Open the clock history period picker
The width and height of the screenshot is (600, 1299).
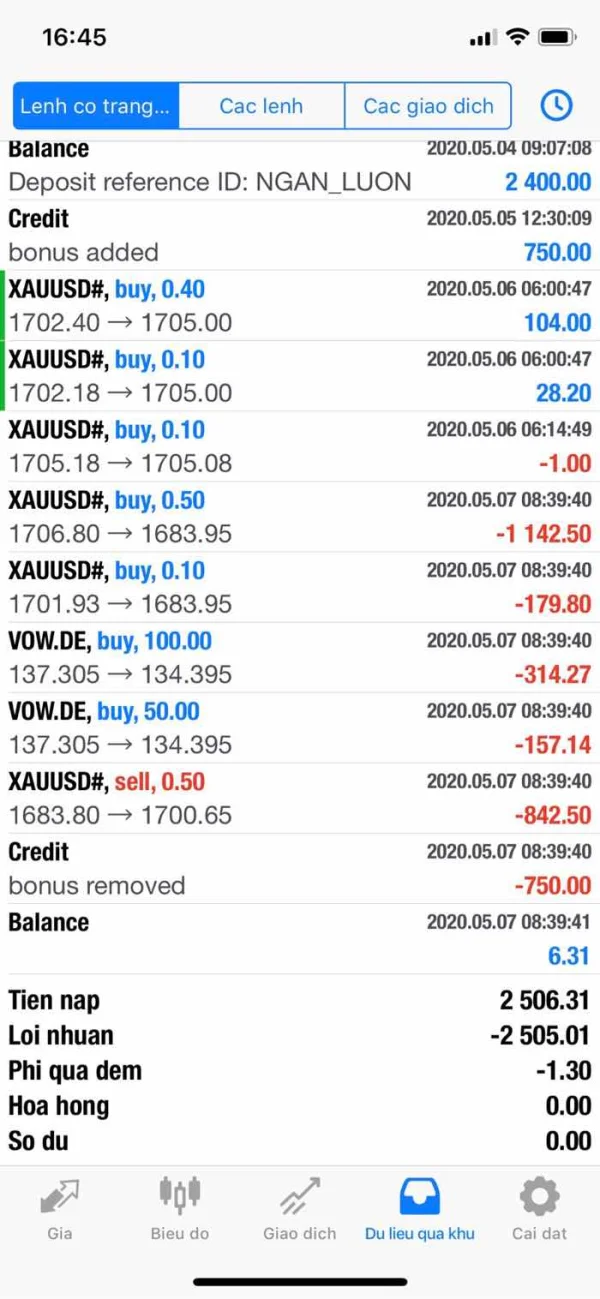click(556, 105)
